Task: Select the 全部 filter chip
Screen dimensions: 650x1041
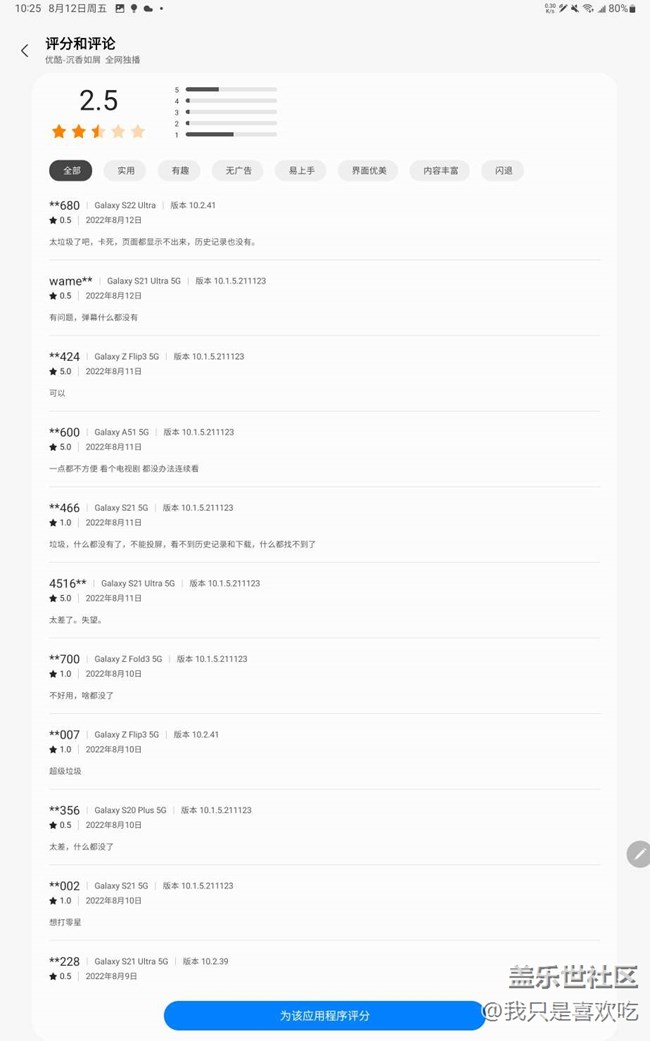Action: tap(71, 171)
